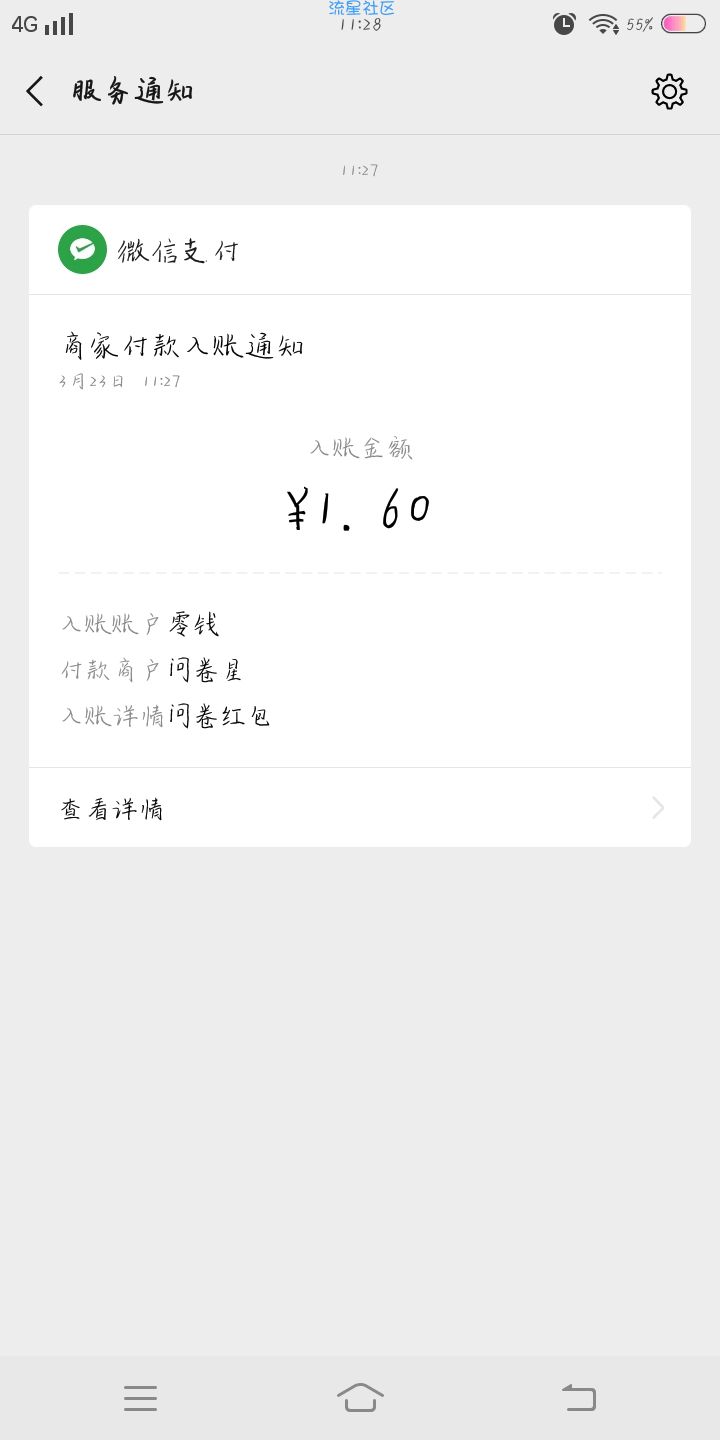Open the 商家付款入账通知 card
This screenshot has width=720, height=1440.
(360, 531)
